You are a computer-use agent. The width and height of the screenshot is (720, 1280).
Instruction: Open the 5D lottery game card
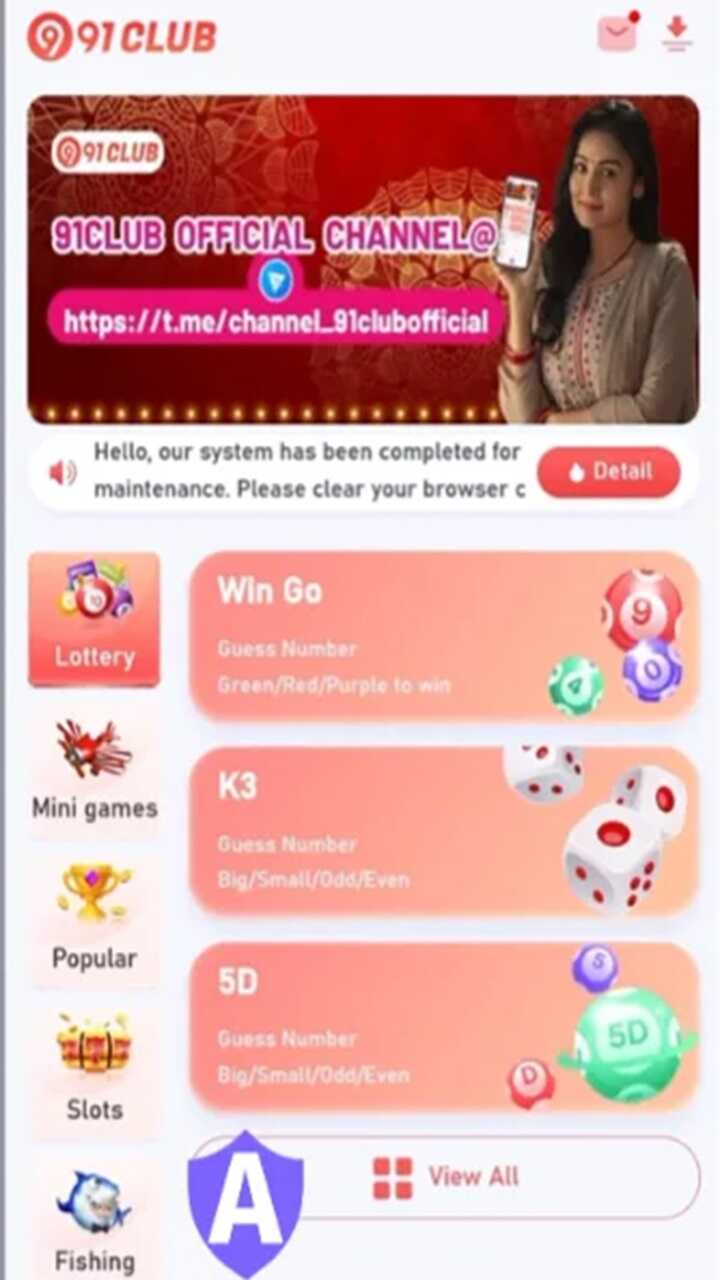tap(444, 1026)
